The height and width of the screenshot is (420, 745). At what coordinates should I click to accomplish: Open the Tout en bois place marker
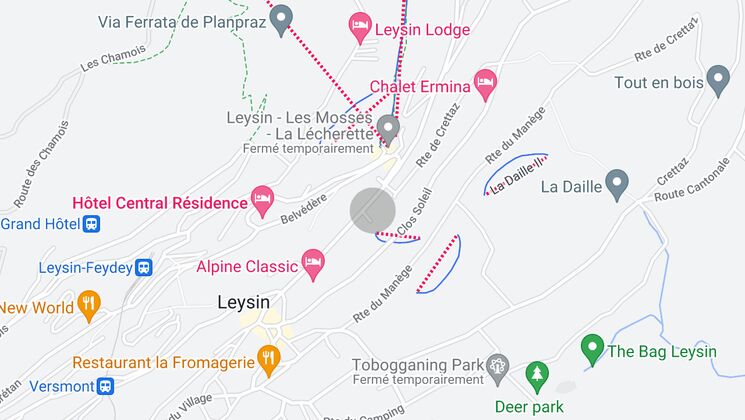(x=718, y=79)
